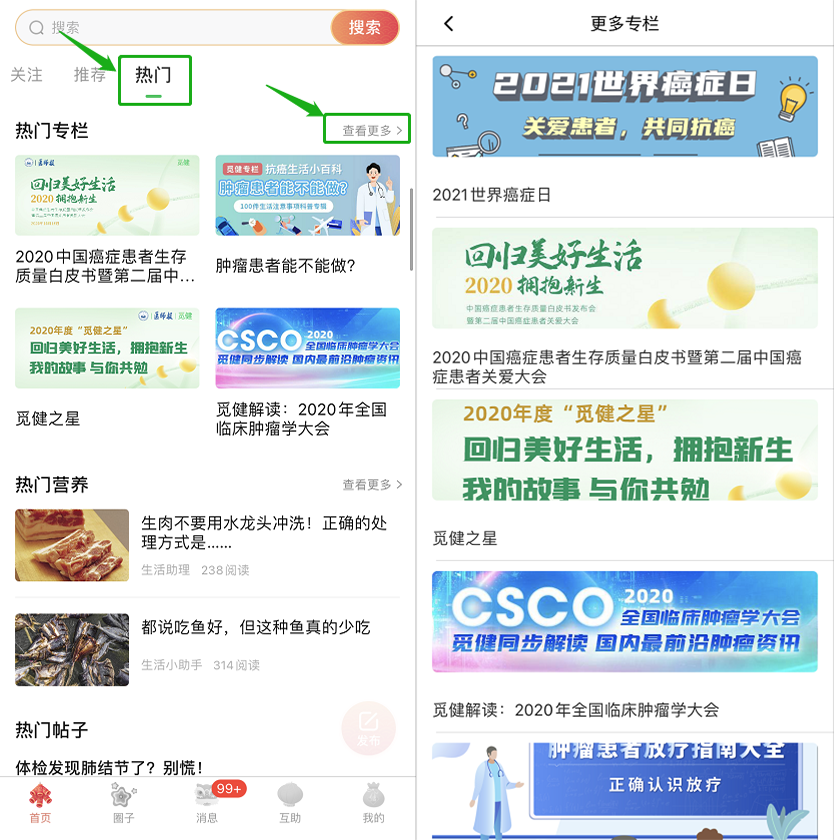Screen dimensions: 834x840
Task: Switch to the 推荐 tab
Action: [x=89, y=75]
